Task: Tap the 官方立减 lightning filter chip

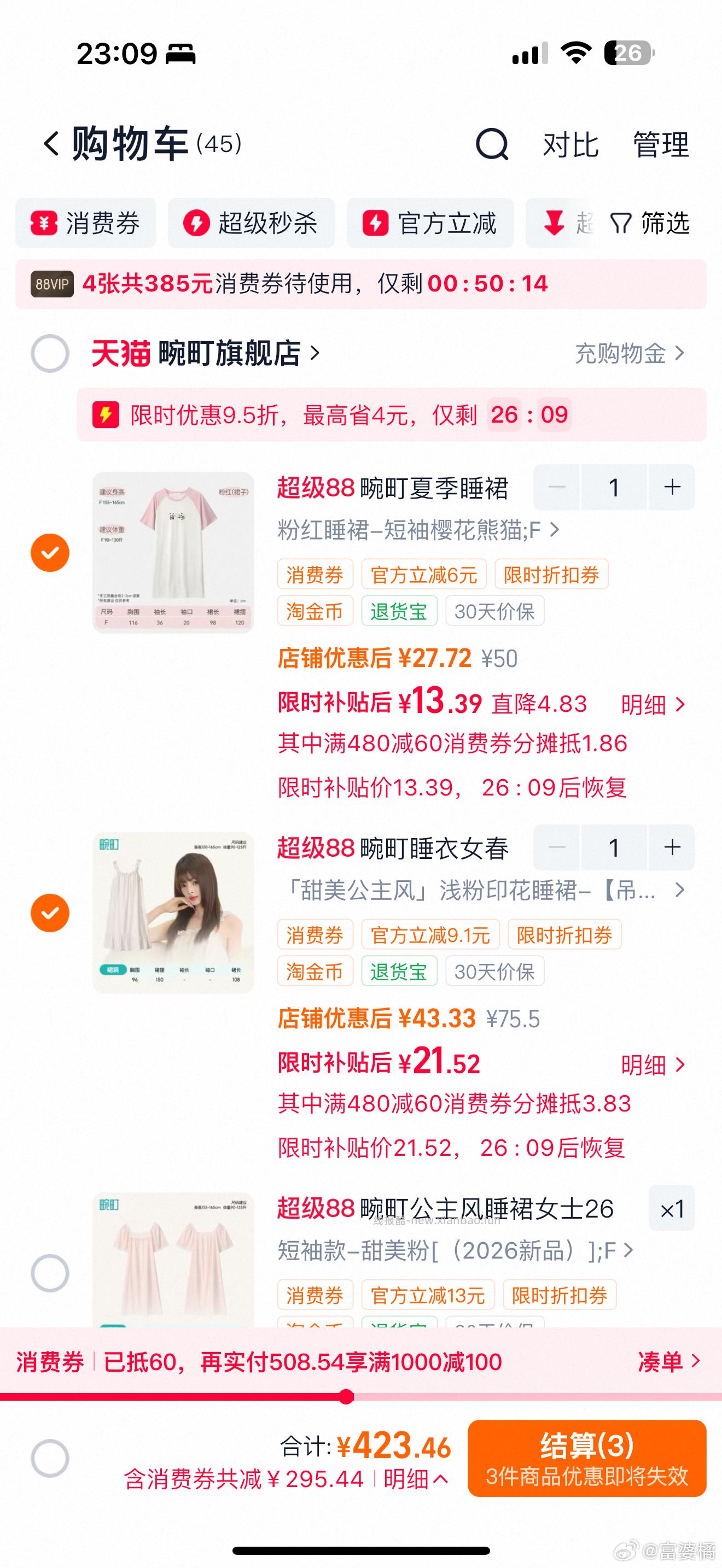Action: 377,224
